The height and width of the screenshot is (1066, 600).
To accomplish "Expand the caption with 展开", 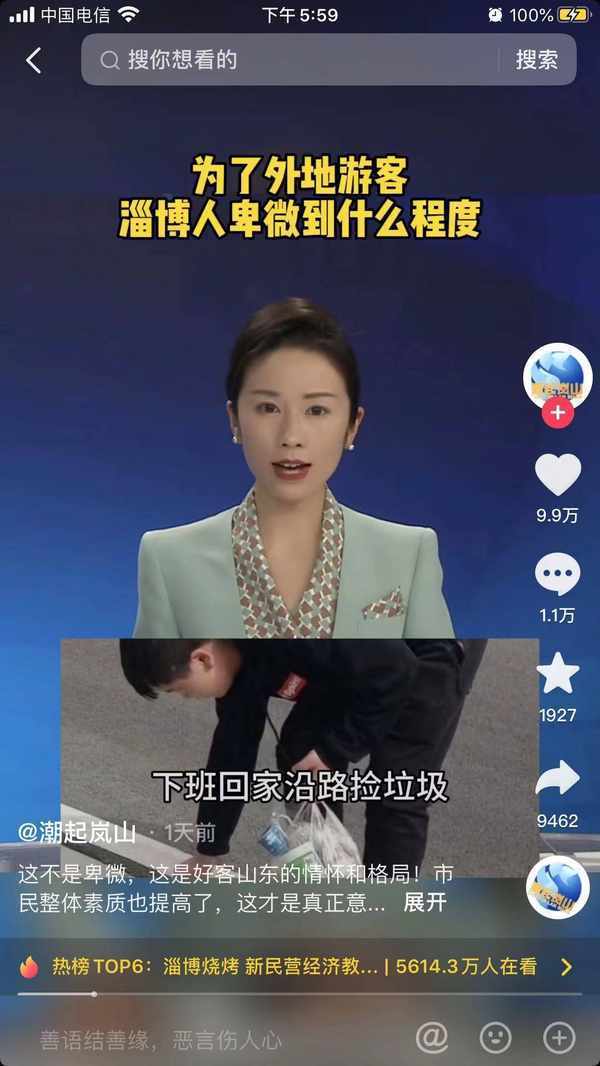I will pos(424,902).
